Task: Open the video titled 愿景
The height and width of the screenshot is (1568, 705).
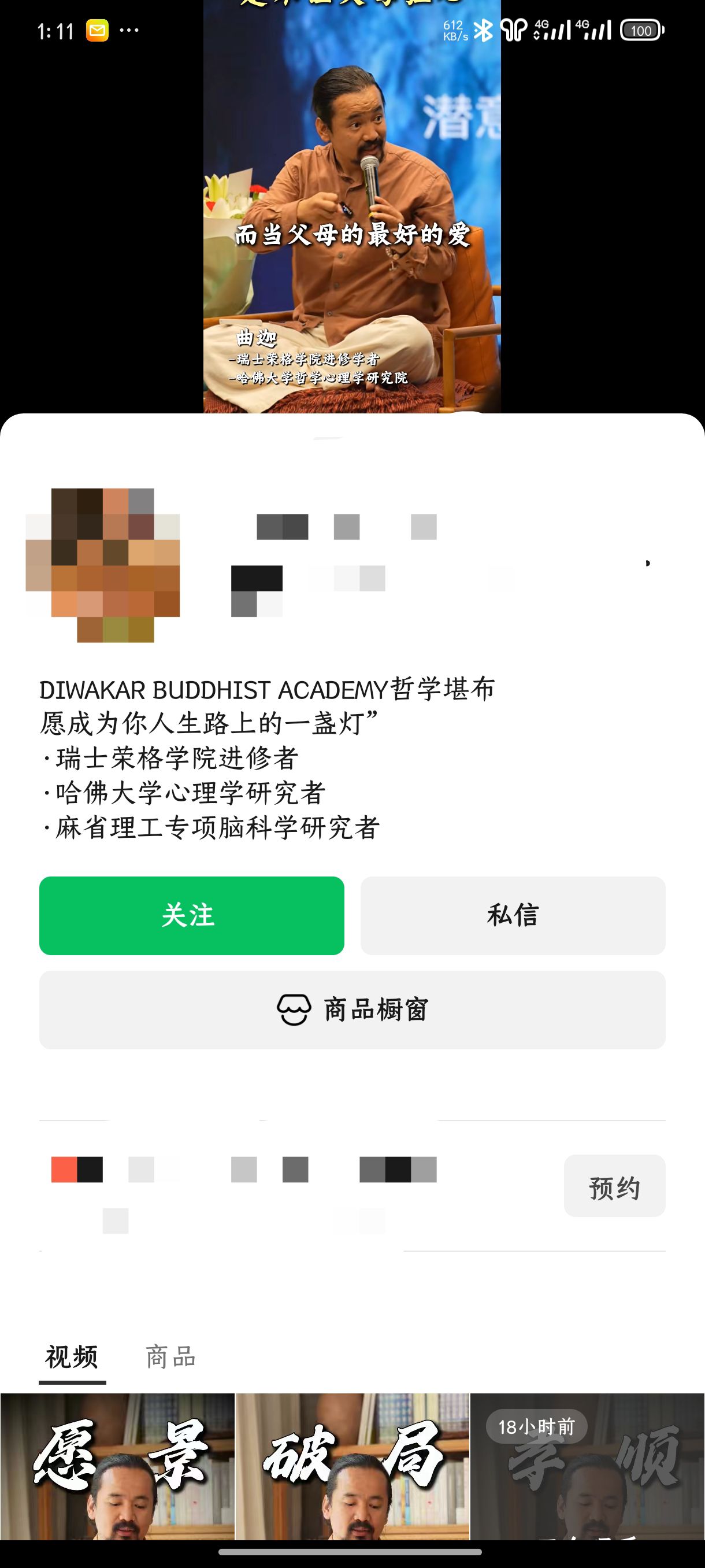Action: [x=117, y=1467]
